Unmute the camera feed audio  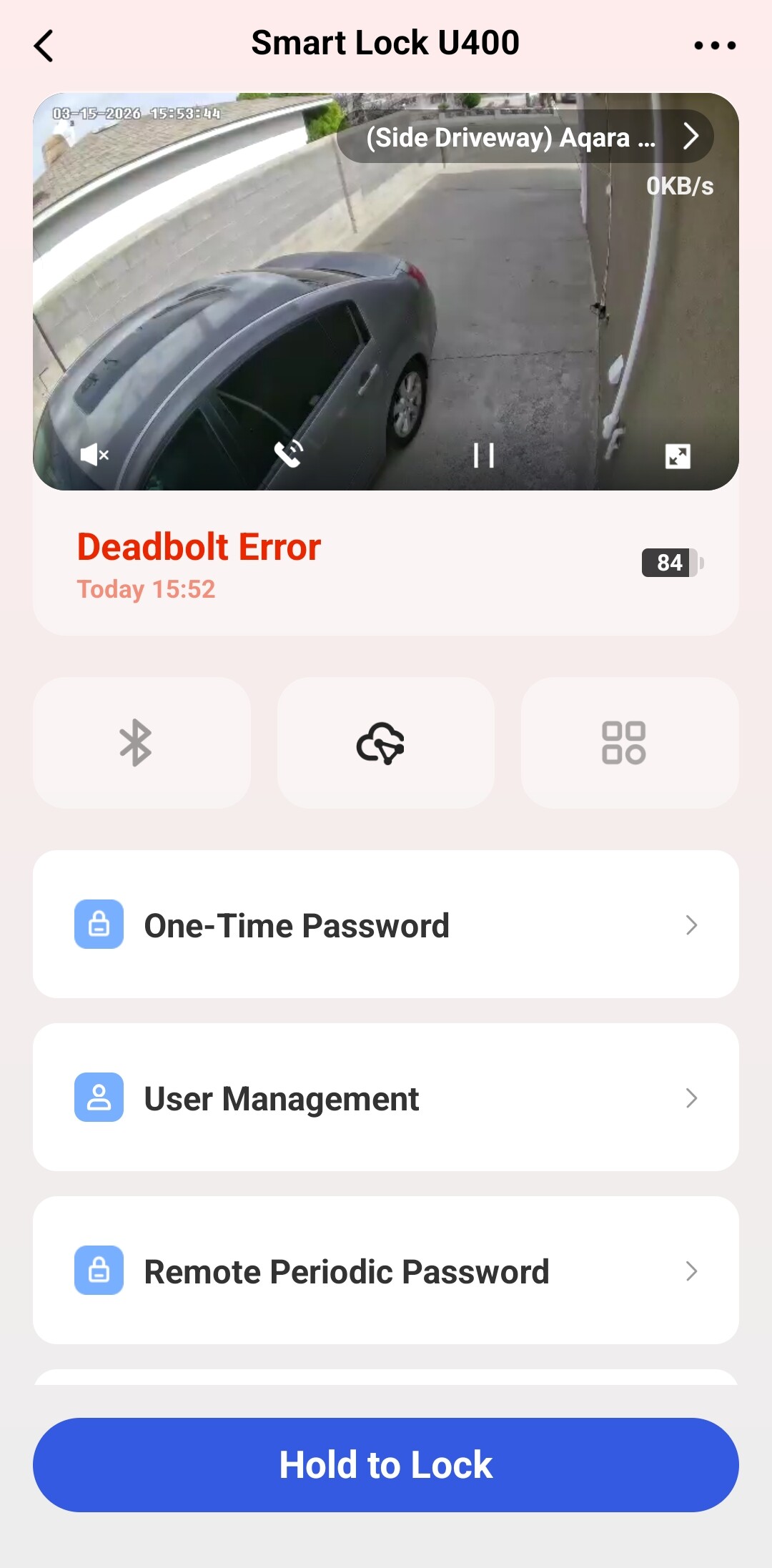(x=94, y=455)
